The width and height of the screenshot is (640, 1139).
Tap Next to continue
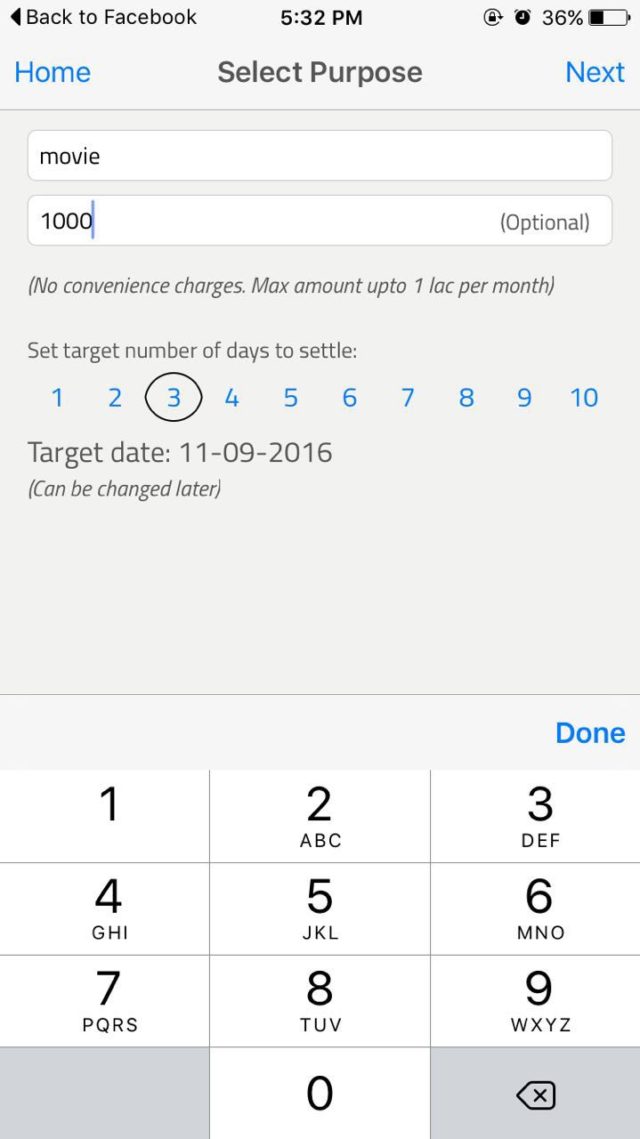pos(594,72)
